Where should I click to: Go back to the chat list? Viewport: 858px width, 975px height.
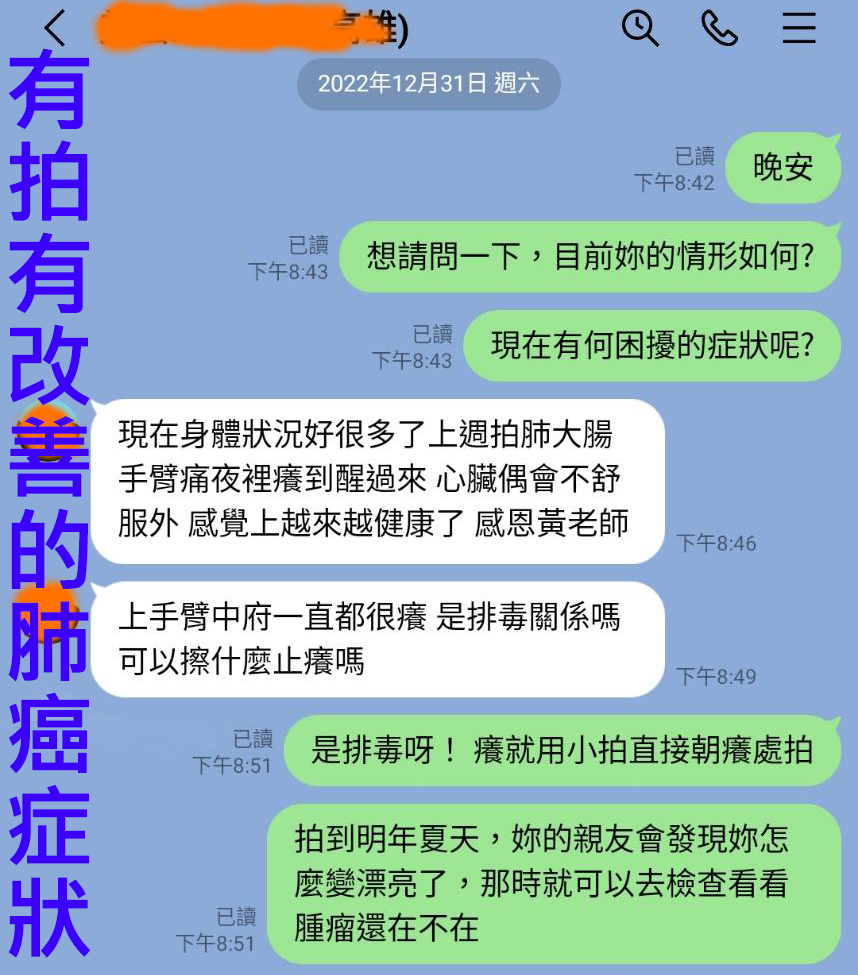click(x=55, y=30)
